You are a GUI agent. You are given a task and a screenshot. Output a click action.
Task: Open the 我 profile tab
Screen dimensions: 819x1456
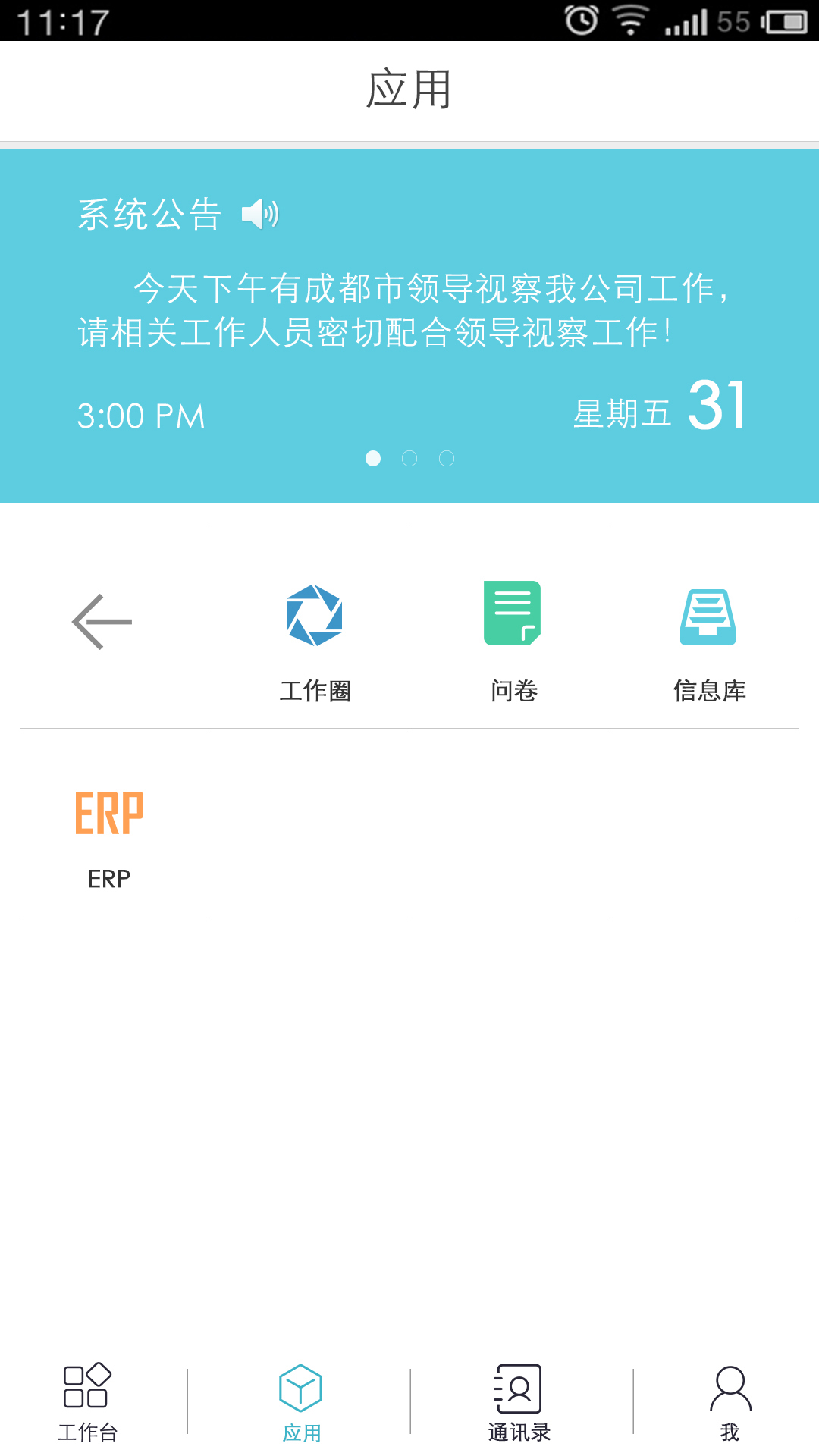[730, 1401]
